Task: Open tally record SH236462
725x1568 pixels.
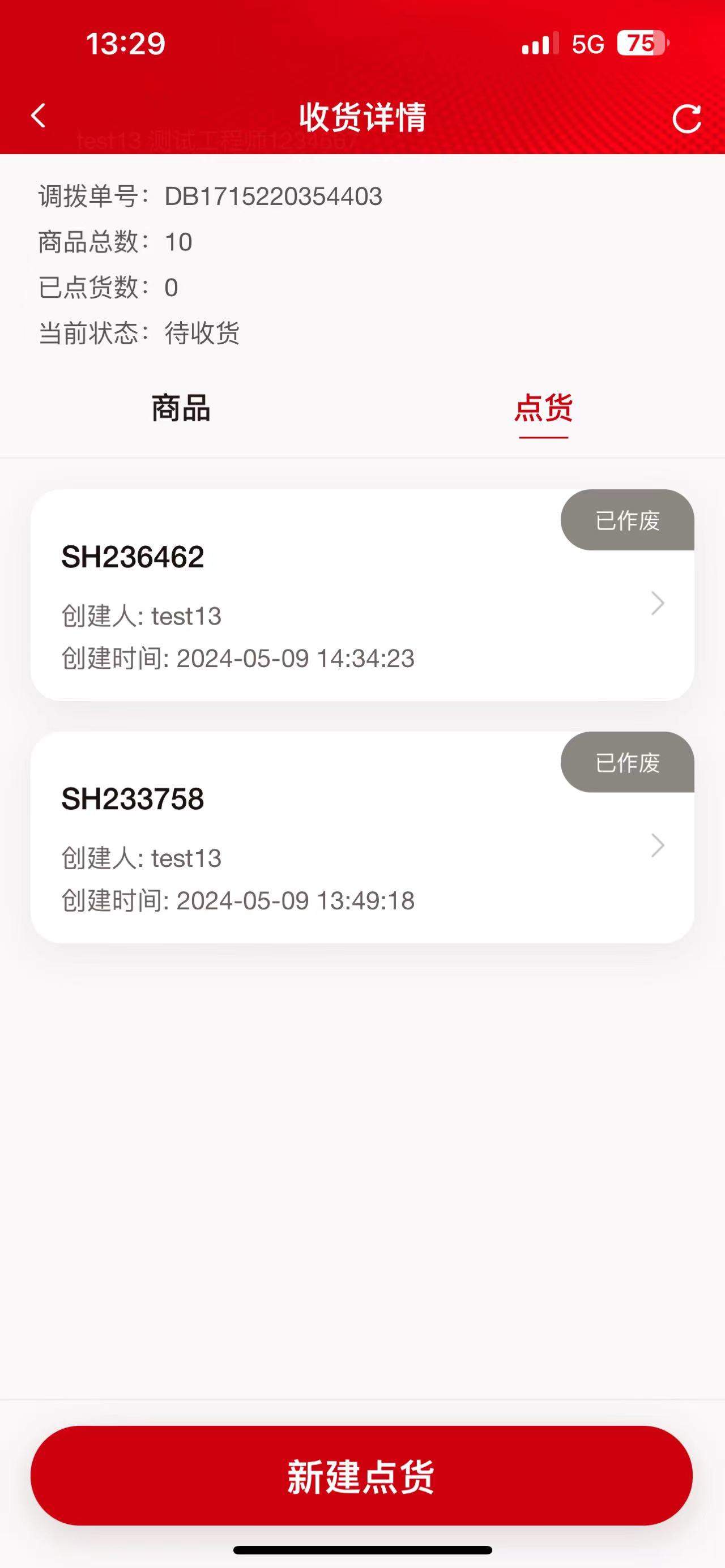Action: [x=362, y=595]
